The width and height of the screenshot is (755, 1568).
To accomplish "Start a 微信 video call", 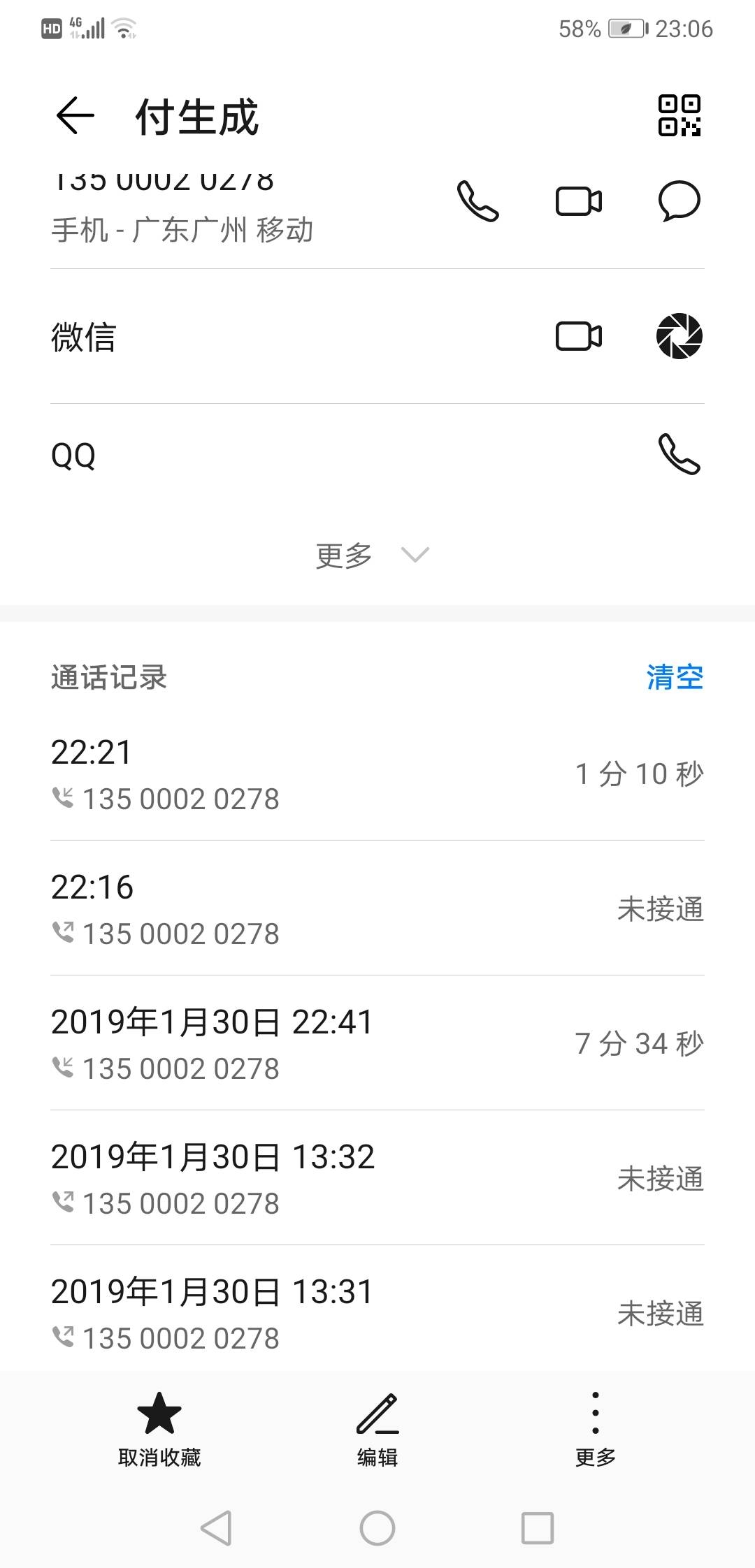I will point(579,336).
